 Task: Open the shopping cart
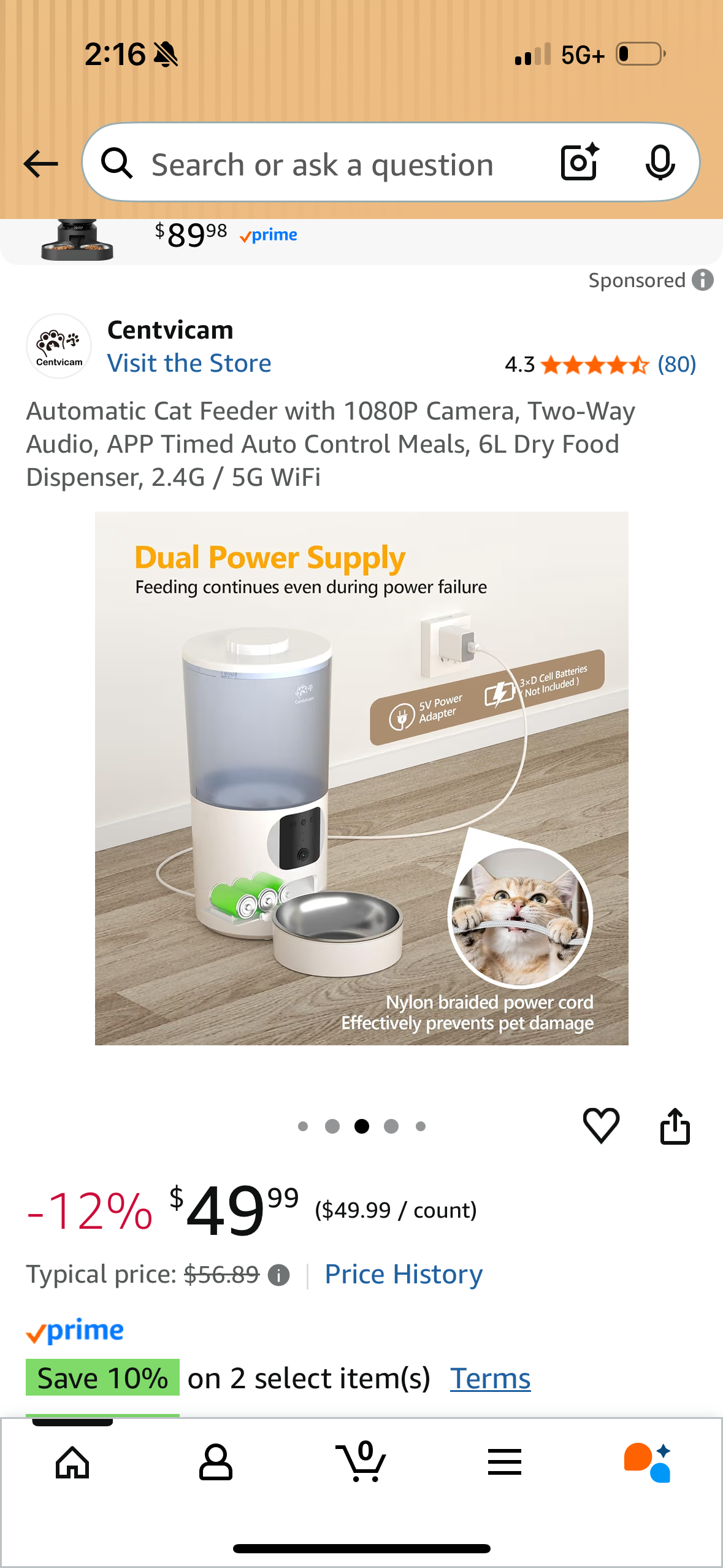[x=361, y=1462]
